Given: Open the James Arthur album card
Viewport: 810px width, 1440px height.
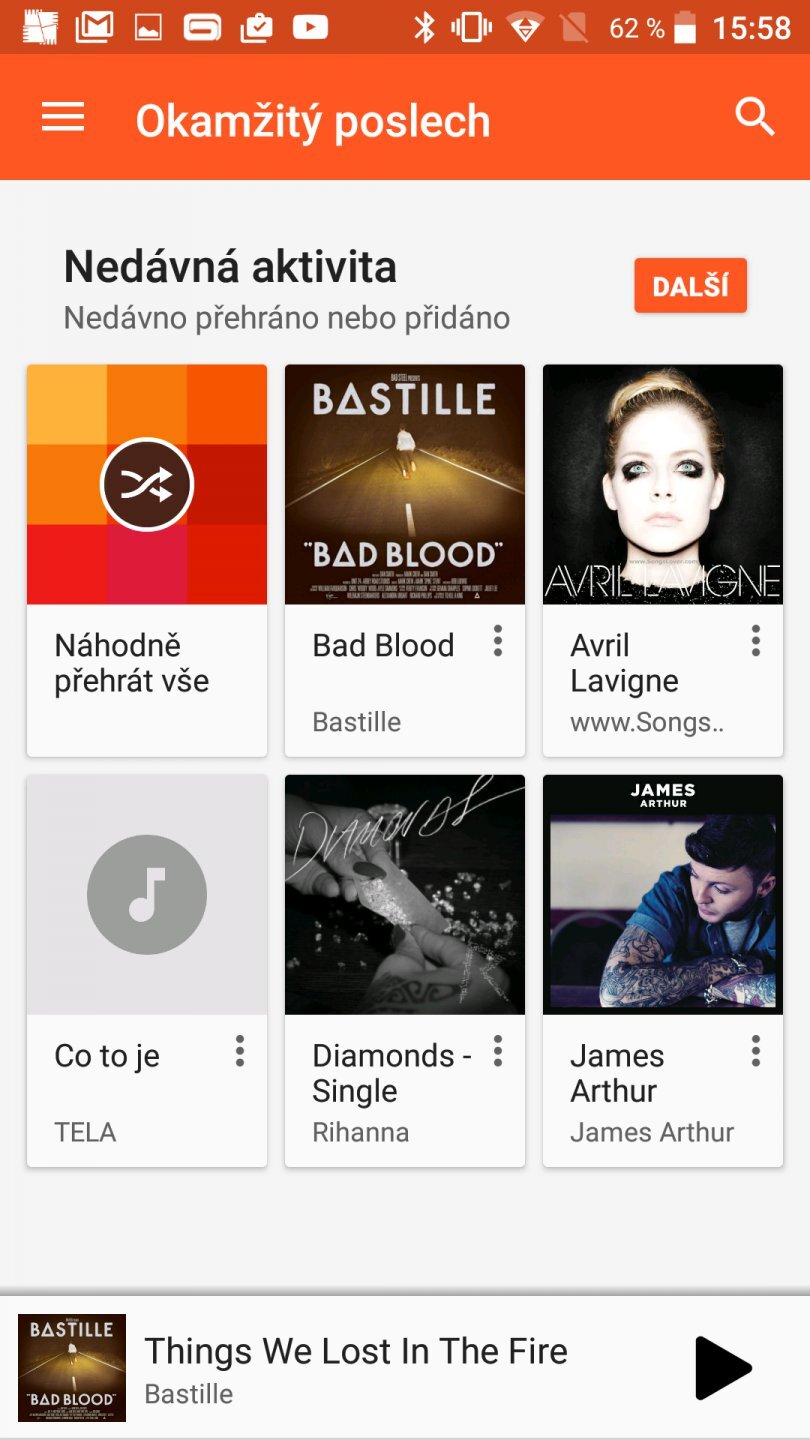Looking at the screenshot, I should (x=662, y=895).
